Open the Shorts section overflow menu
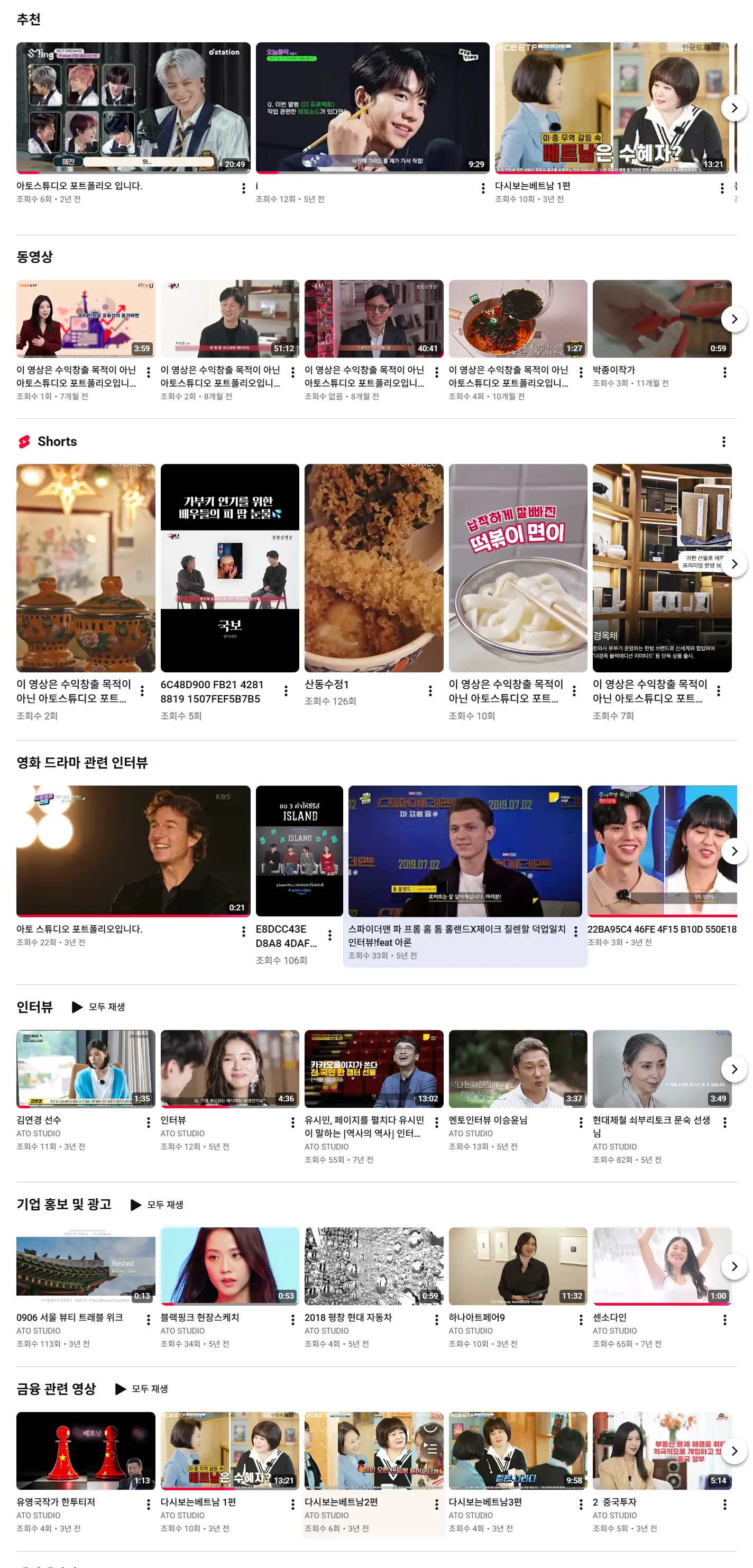753x1568 pixels. click(723, 442)
